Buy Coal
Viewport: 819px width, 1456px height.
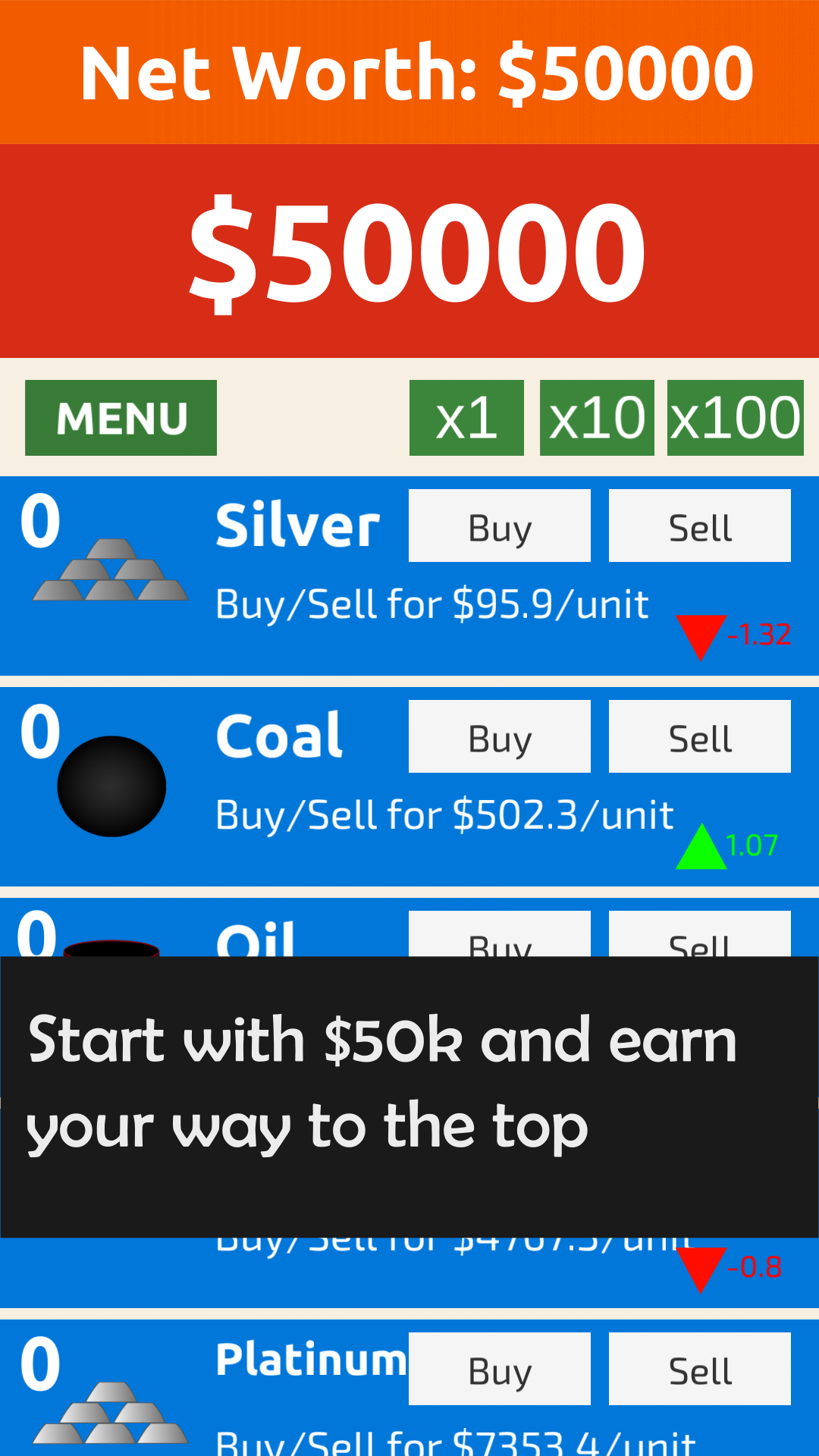[x=500, y=736]
